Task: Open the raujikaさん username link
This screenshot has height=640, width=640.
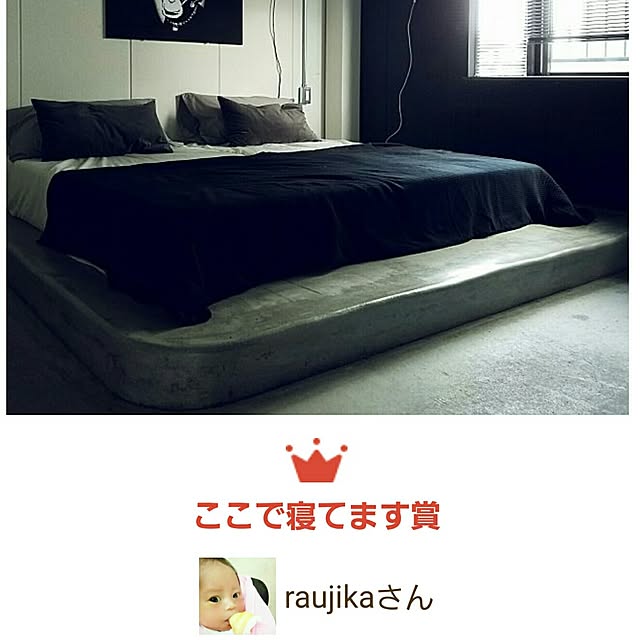Action: click(359, 599)
